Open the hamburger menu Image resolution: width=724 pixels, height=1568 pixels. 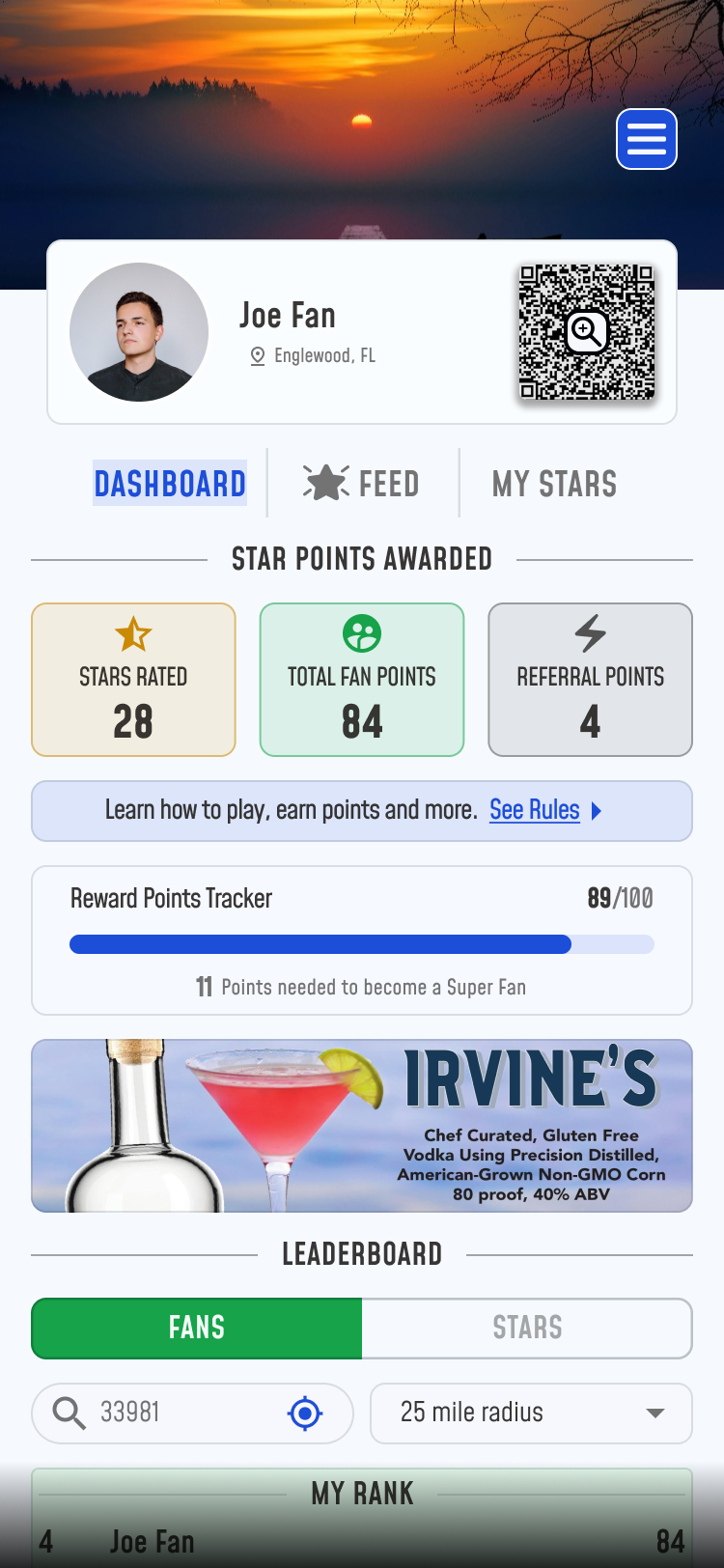pyautogui.click(x=646, y=140)
